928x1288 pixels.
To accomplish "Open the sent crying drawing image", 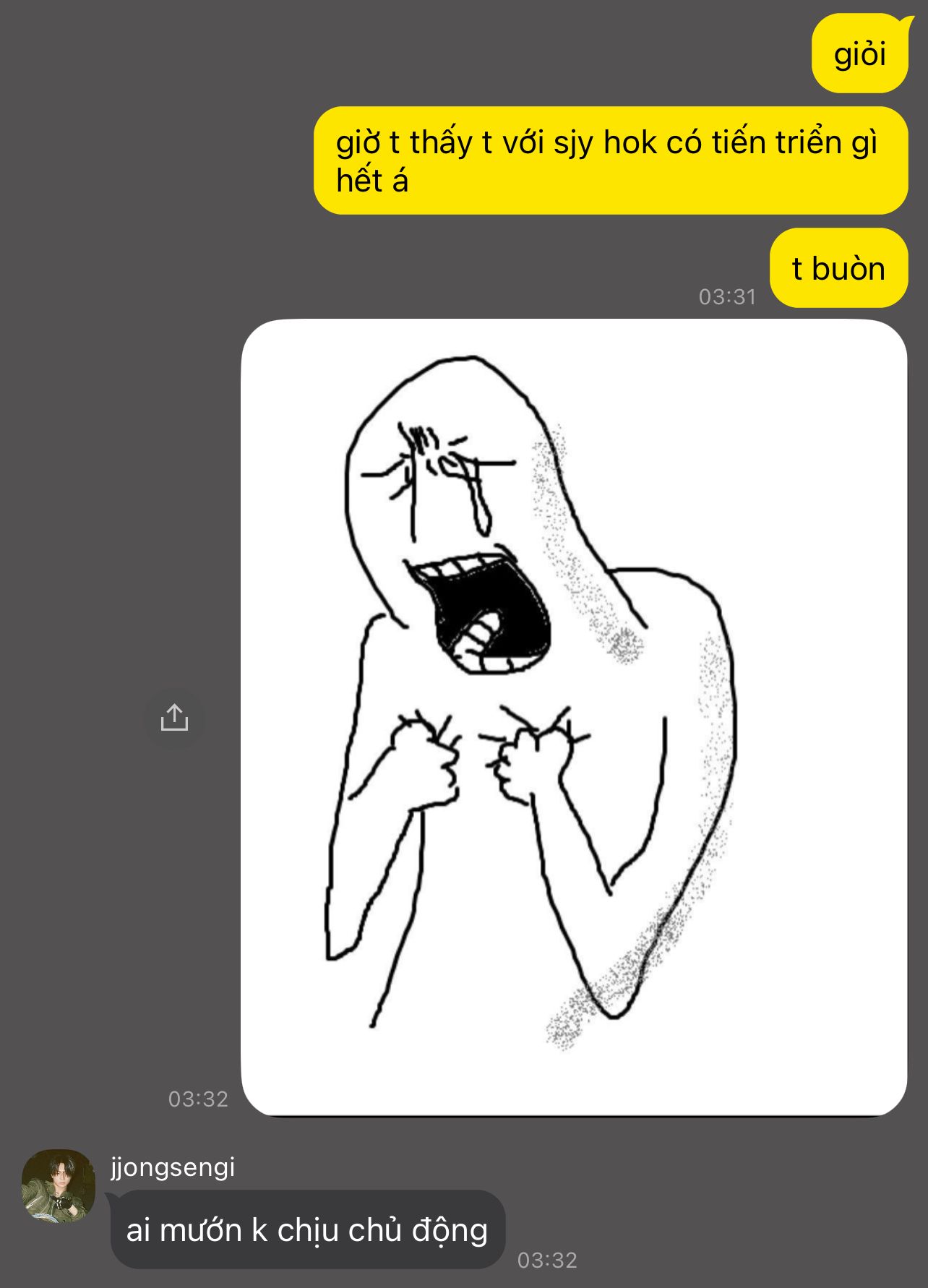I will [x=574, y=718].
